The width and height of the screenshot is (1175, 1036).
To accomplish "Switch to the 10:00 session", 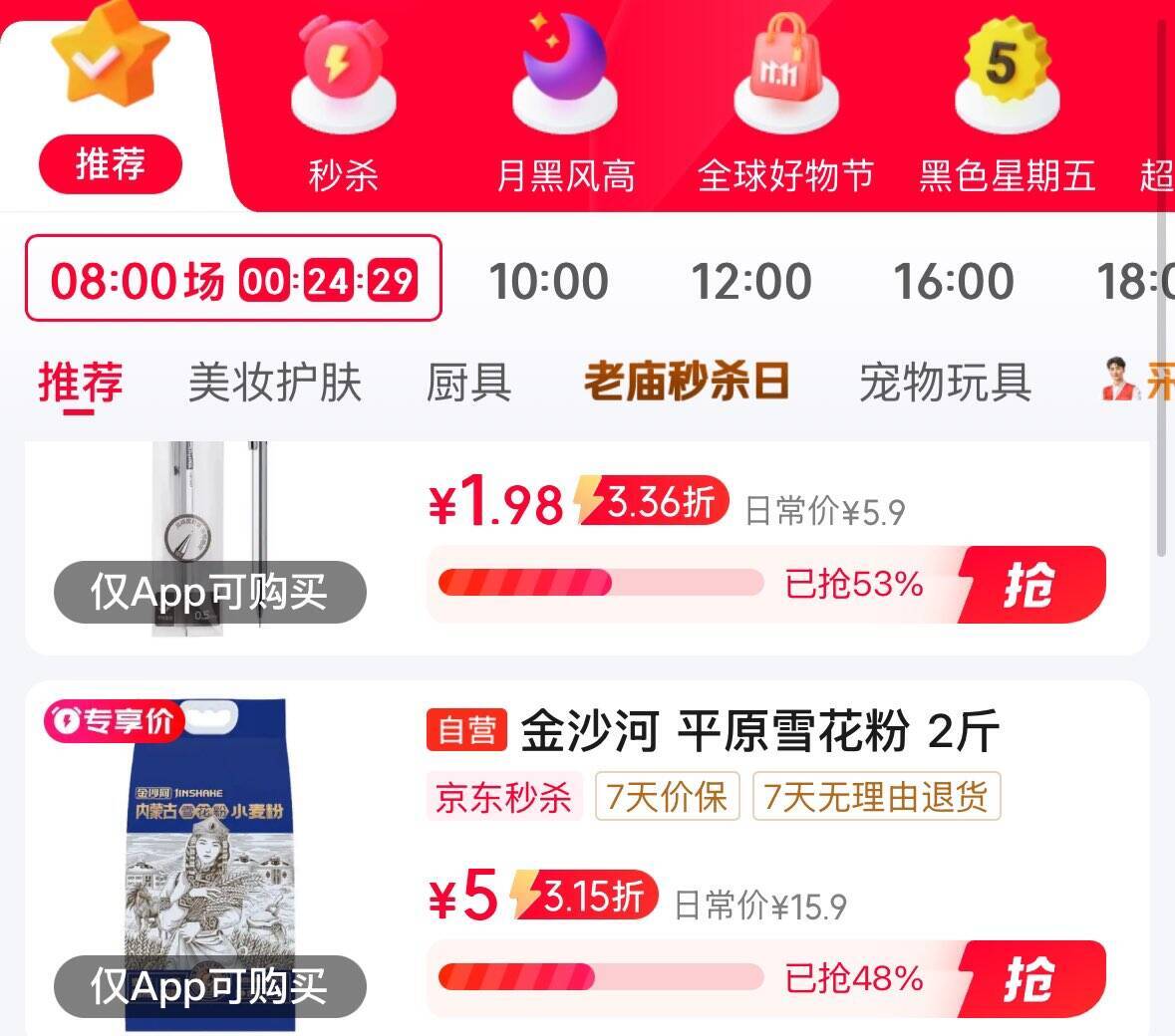I will coord(549,282).
